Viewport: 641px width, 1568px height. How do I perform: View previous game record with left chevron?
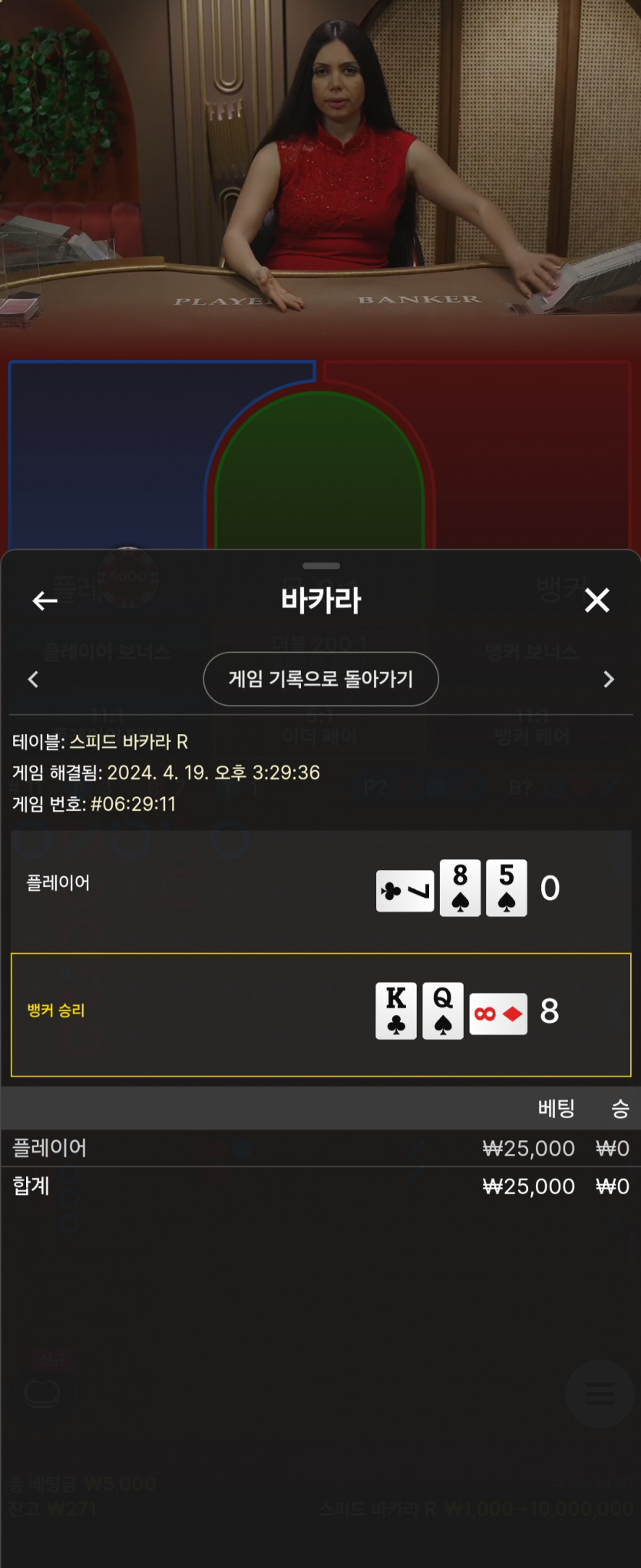point(33,680)
